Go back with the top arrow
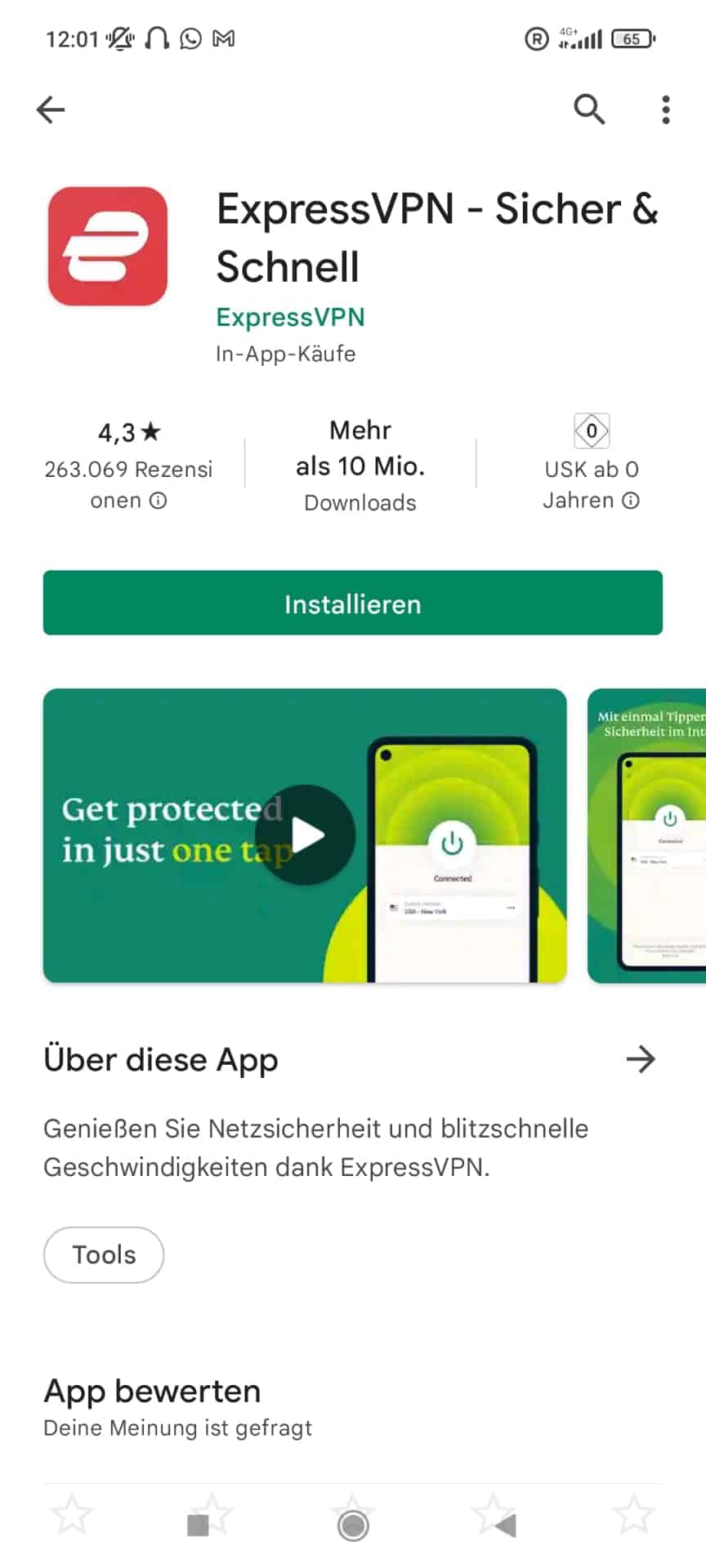The height and width of the screenshot is (1568, 706). 51,109
